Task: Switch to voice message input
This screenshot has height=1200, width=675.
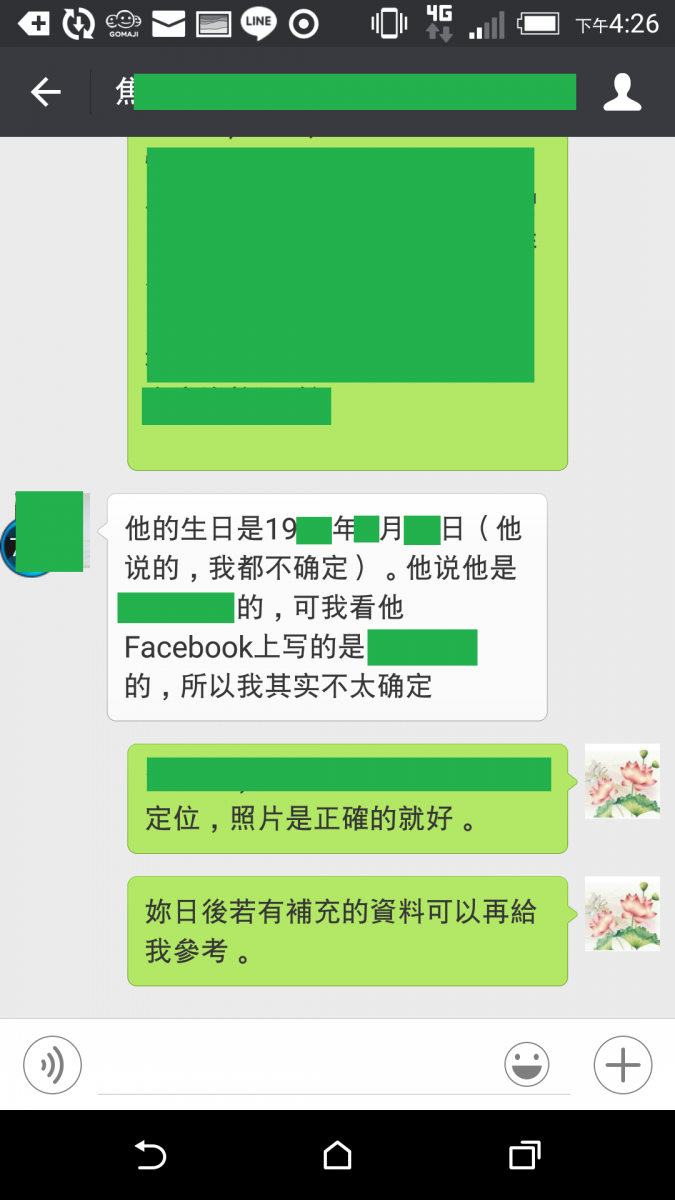Action: [52, 1064]
